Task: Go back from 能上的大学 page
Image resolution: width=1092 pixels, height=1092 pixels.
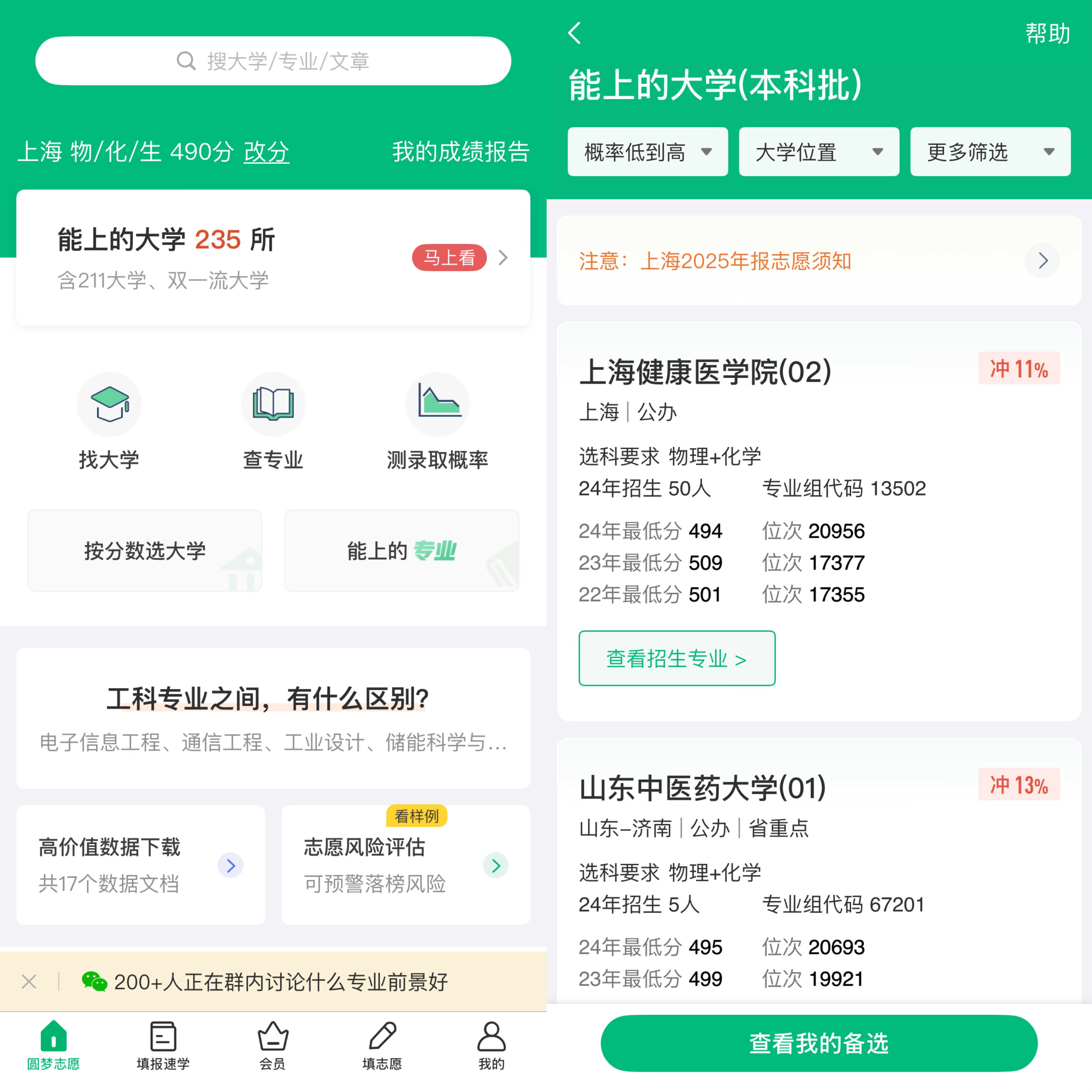Action: pyautogui.click(x=574, y=33)
